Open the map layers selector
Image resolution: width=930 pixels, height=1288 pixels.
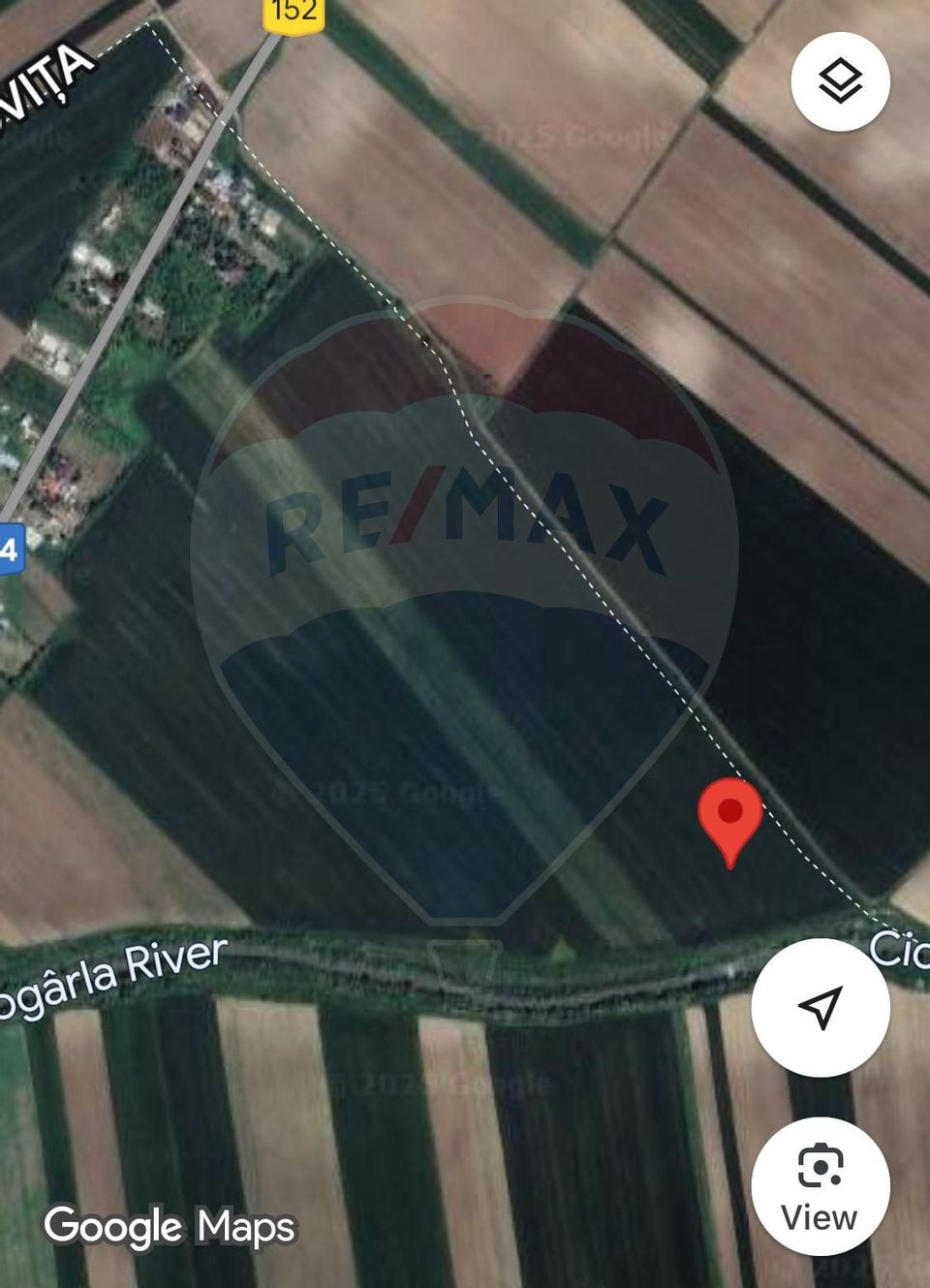click(842, 82)
